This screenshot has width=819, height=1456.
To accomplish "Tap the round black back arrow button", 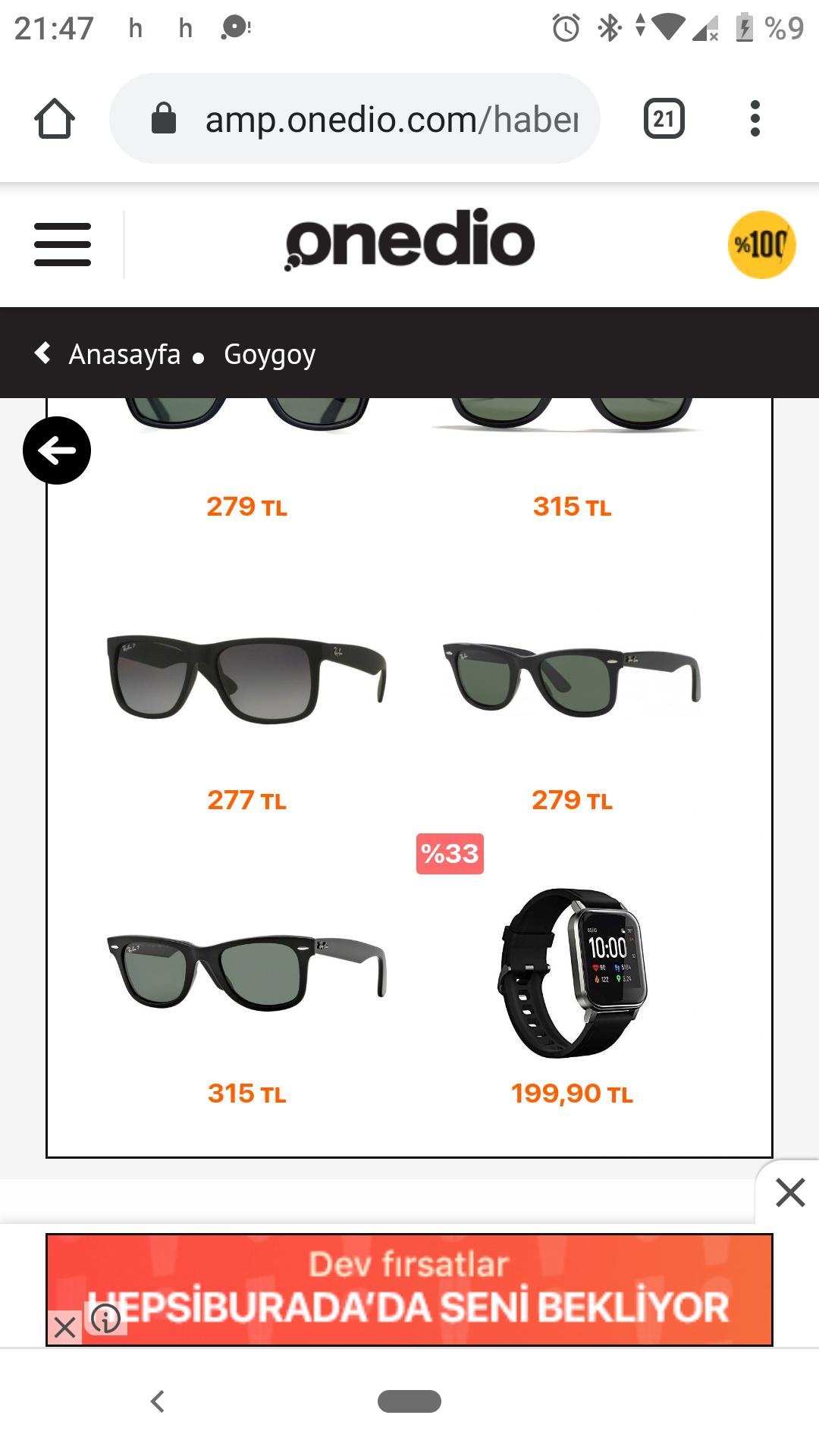I will pos(57,450).
